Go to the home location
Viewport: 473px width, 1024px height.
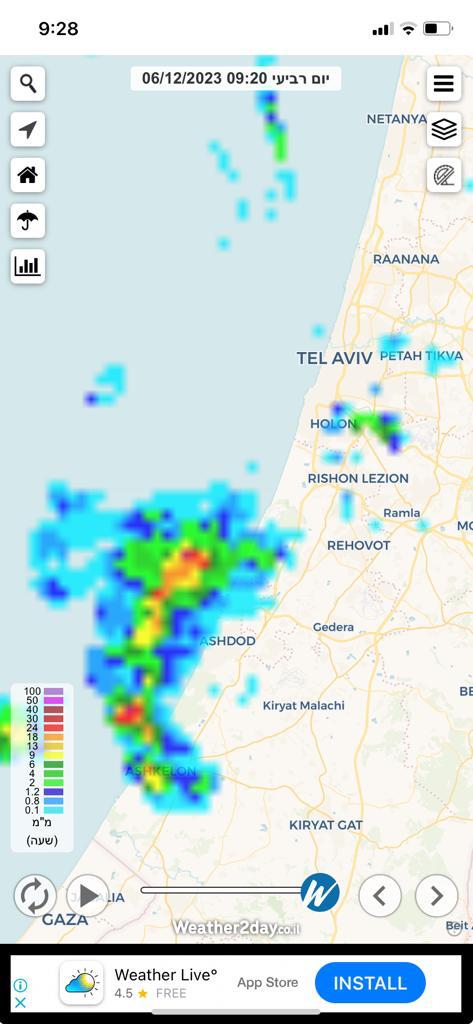(x=27, y=175)
